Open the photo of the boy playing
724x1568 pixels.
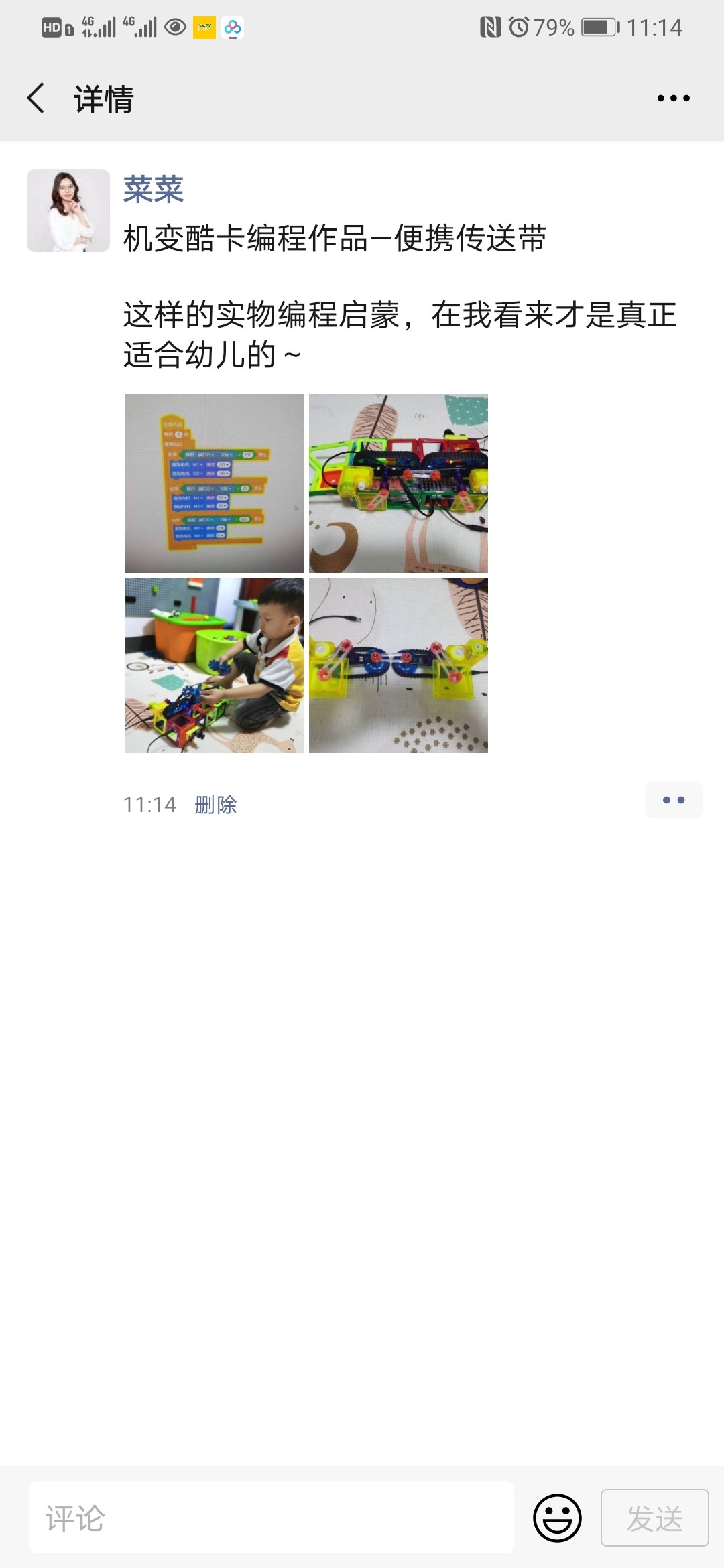click(x=214, y=665)
